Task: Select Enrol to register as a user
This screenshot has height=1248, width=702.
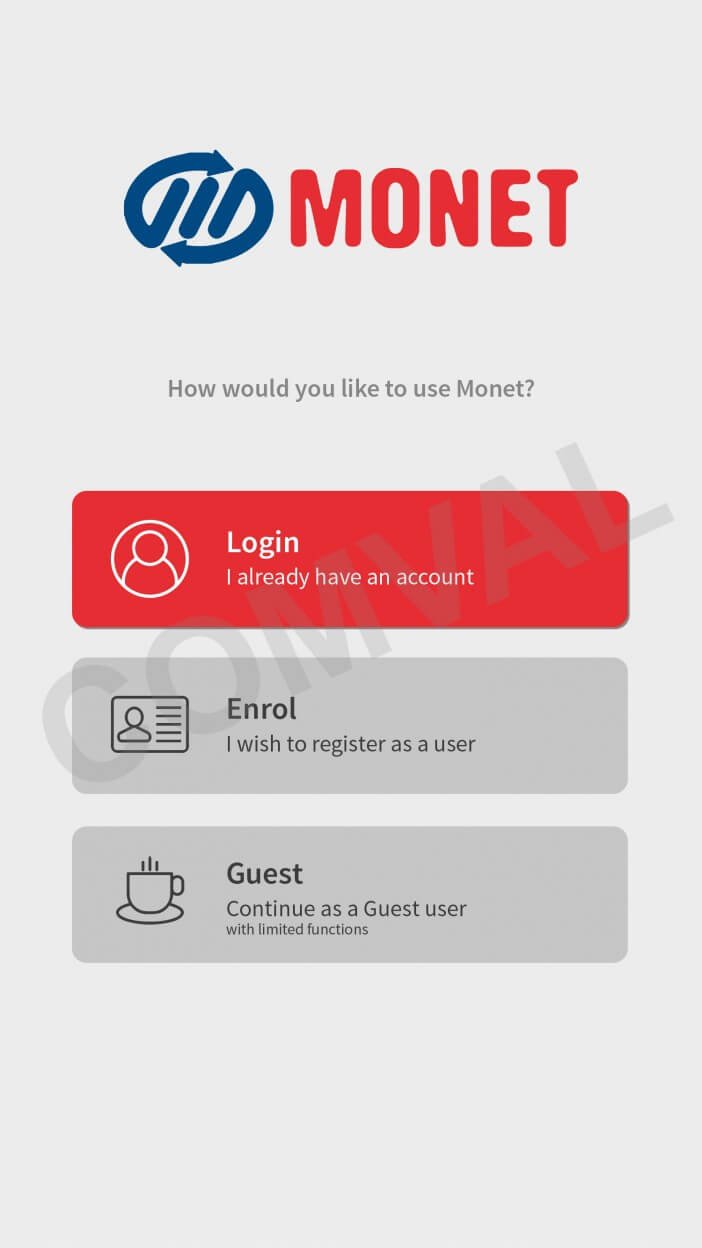Action: coord(350,725)
